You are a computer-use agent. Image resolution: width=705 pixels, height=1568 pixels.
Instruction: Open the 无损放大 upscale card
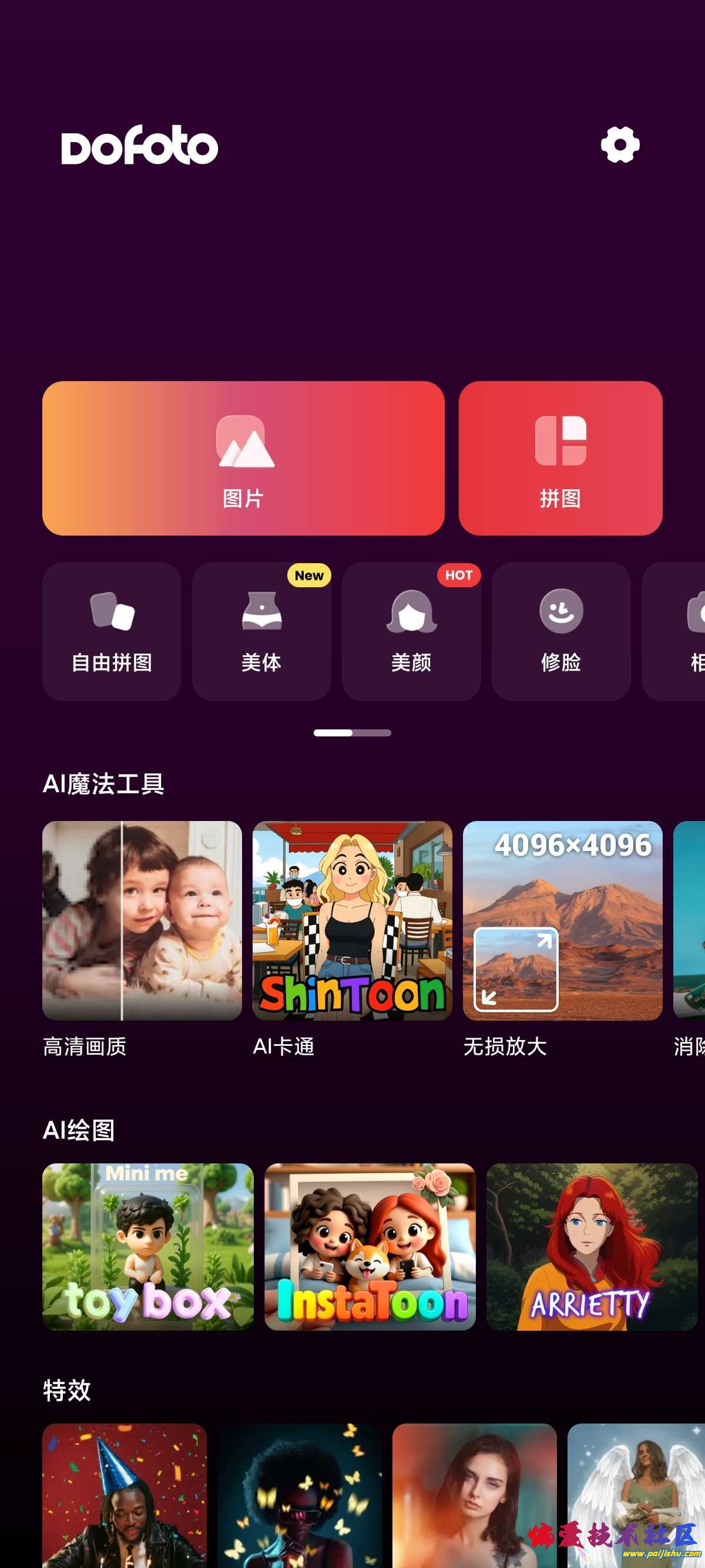coord(562,920)
